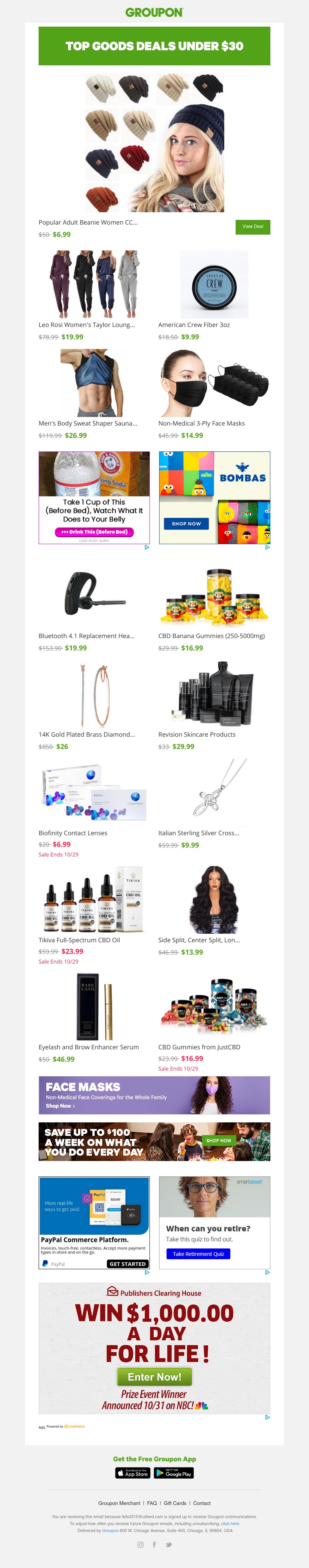The height and width of the screenshot is (1568, 309).
Task: Open Eyelash and Brow Enhancer Serum deal
Action: (88, 1047)
